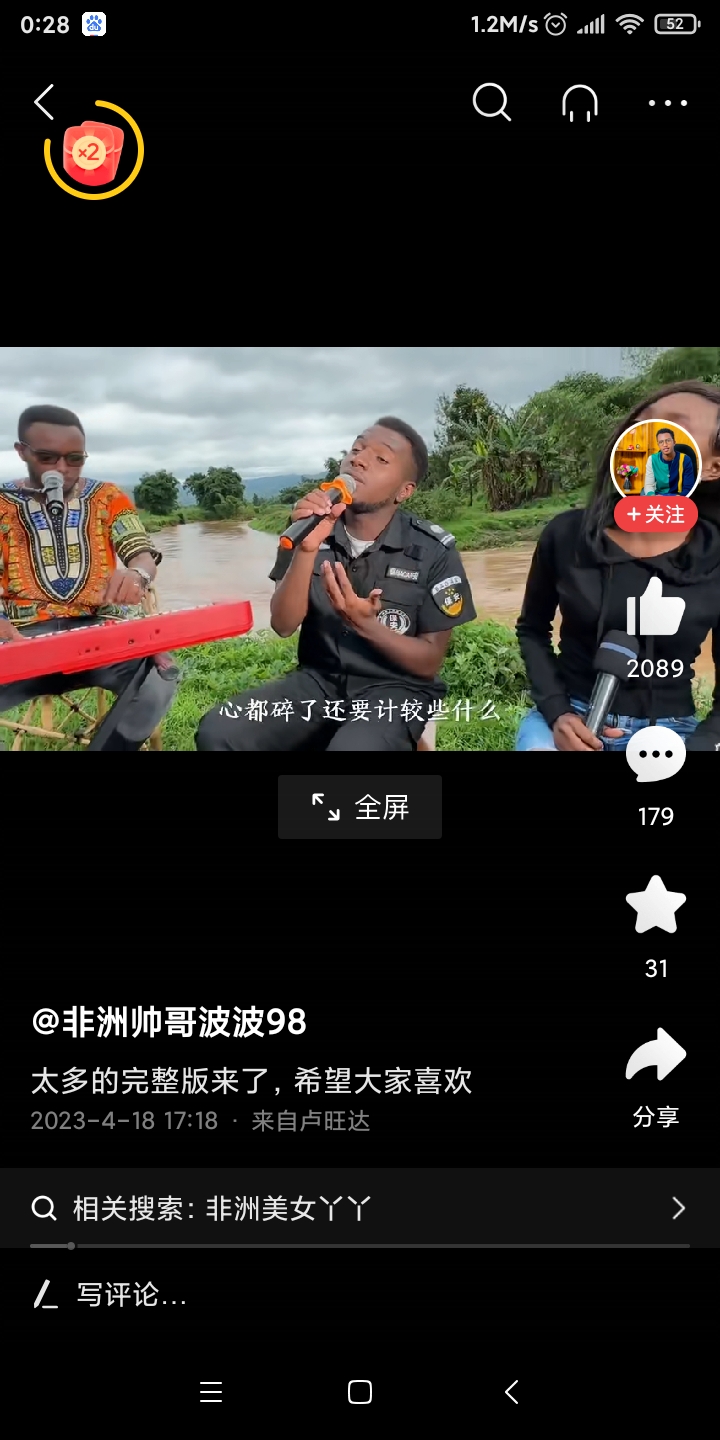Open the more options three-dot icon
This screenshot has width=720, height=1440.
coord(667,102)
